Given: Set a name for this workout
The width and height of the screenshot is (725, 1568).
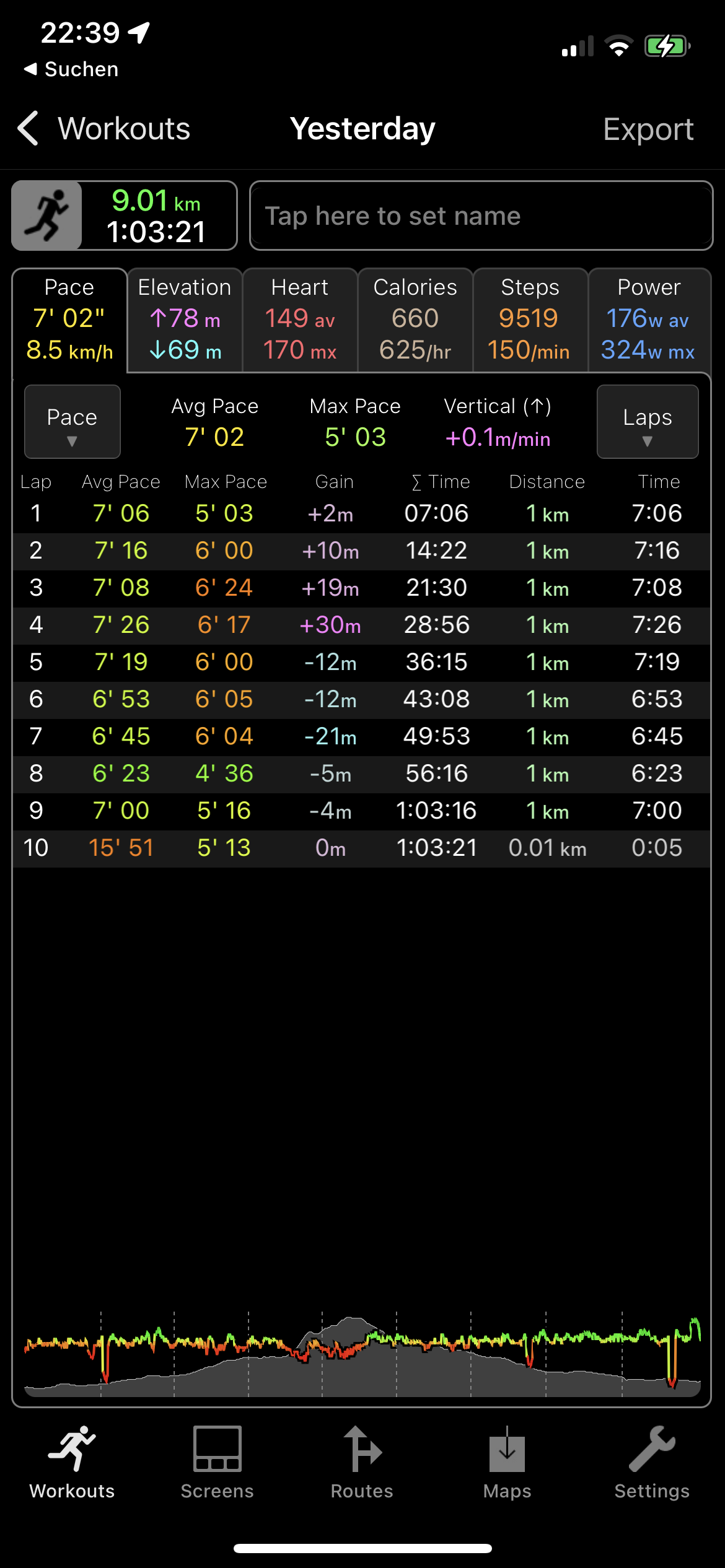Looking at the screenshot, I should click(481, 216).
